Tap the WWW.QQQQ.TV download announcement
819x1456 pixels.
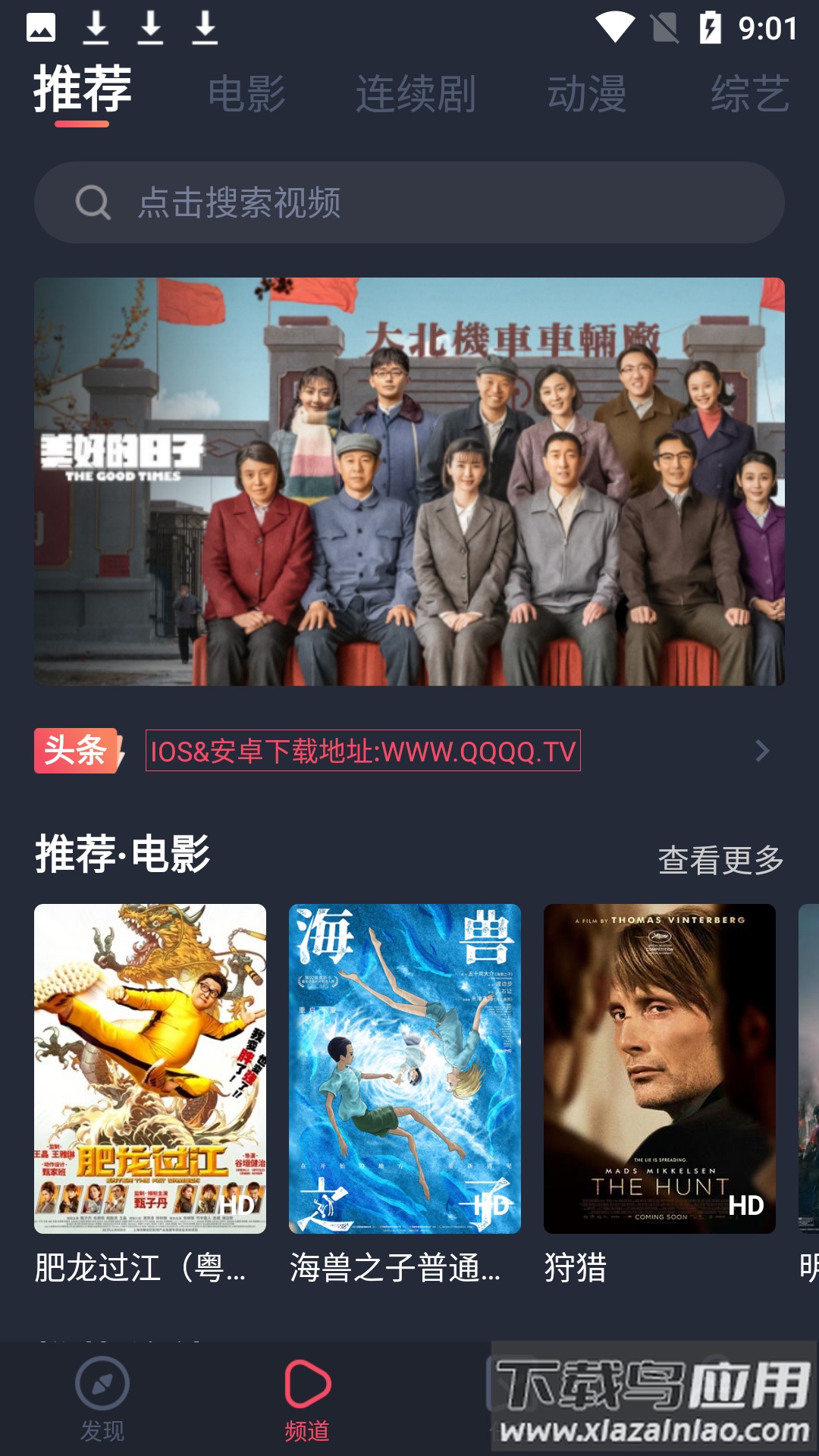pos(362,753)
